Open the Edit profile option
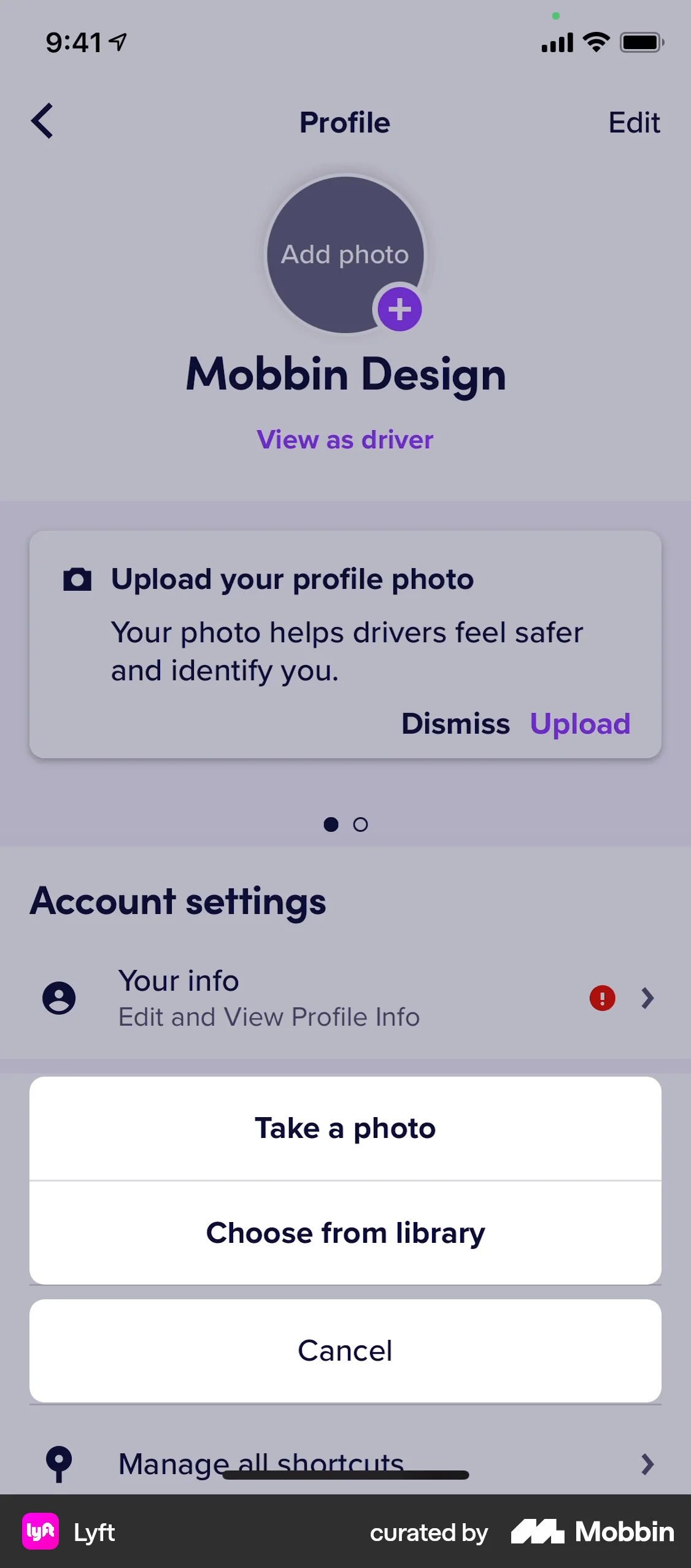Viewport: 691px width, 1568px height. [635, 121]
